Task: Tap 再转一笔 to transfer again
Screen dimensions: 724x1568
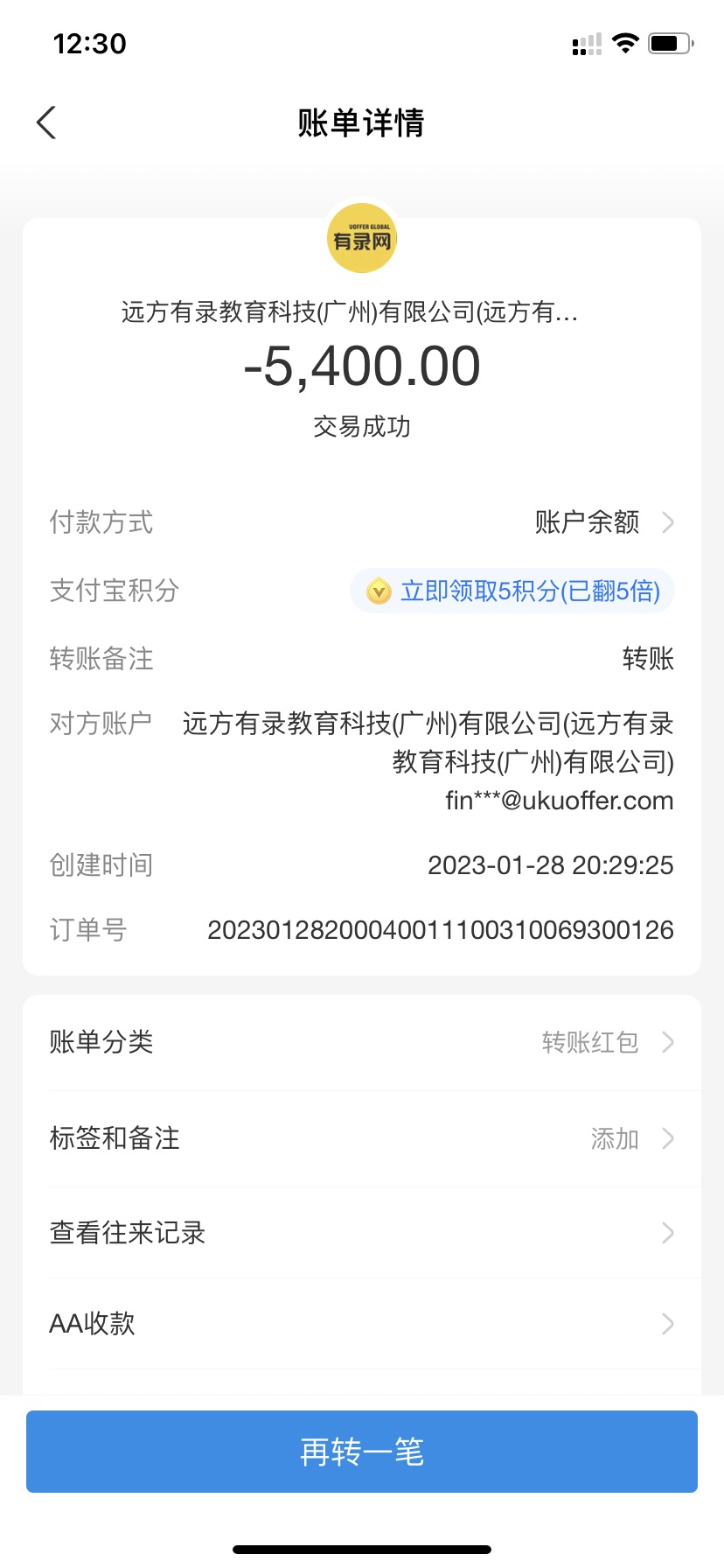Action: click(362, 1452)
